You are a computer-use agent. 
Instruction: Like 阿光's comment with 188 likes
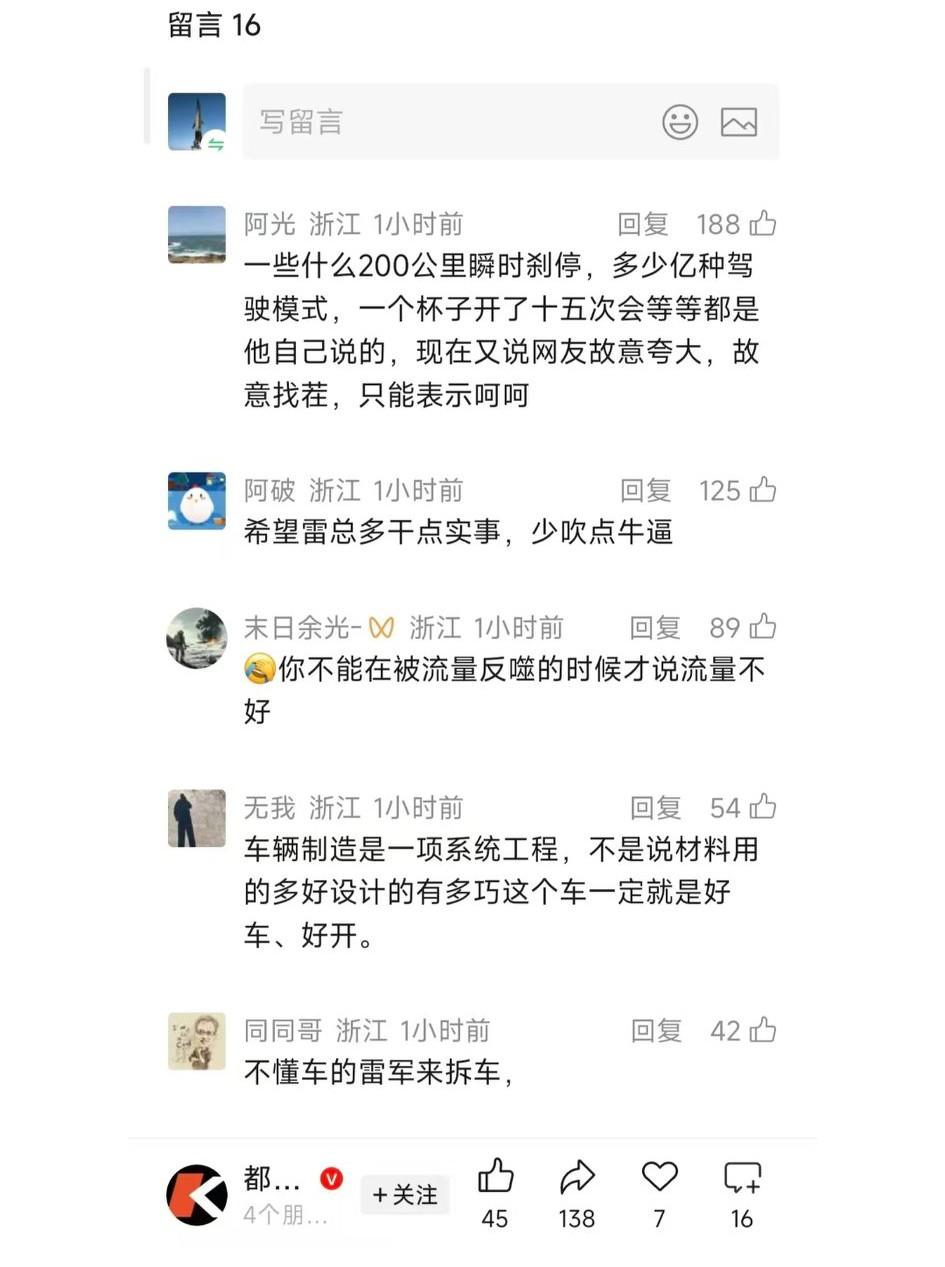(x=762, y=224)
